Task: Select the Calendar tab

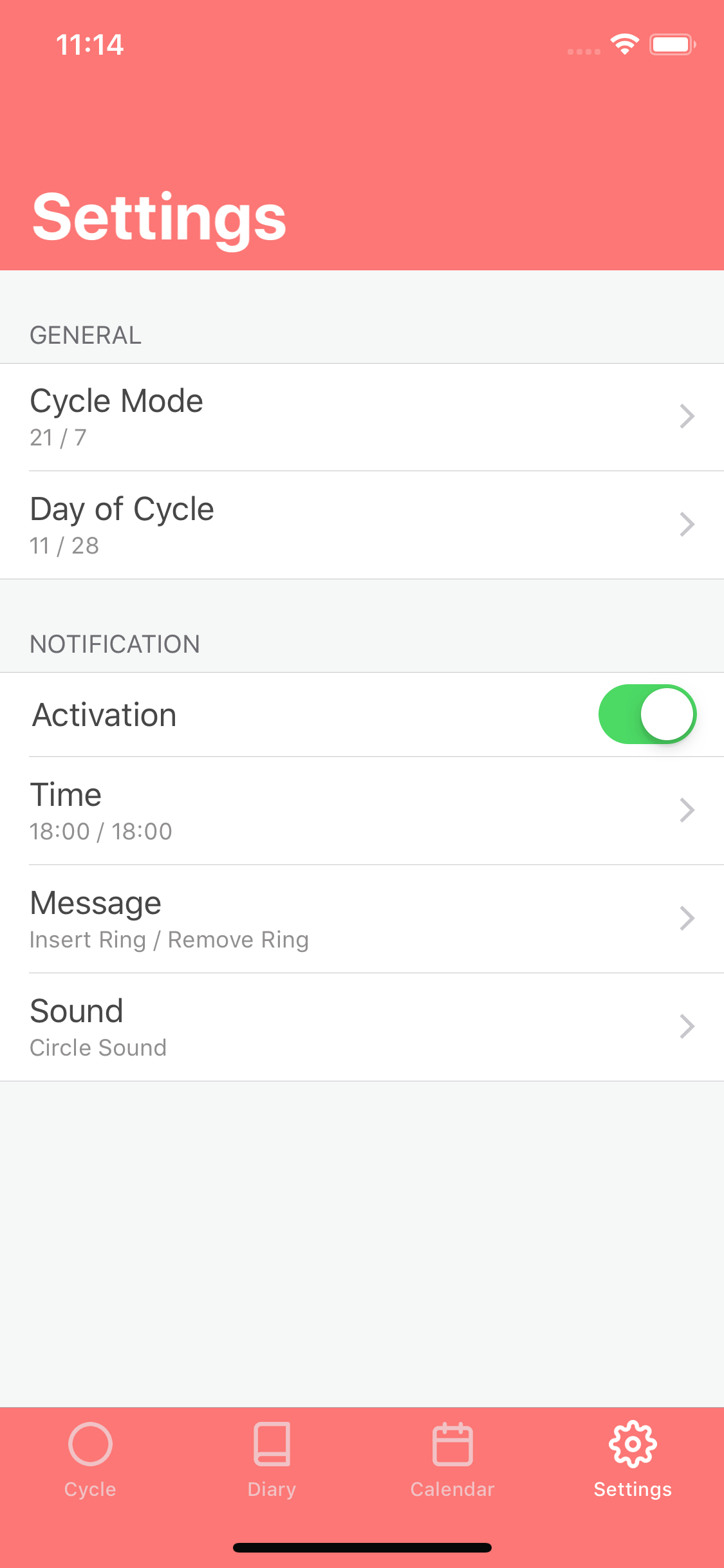Action: (x=452, y=1459)
